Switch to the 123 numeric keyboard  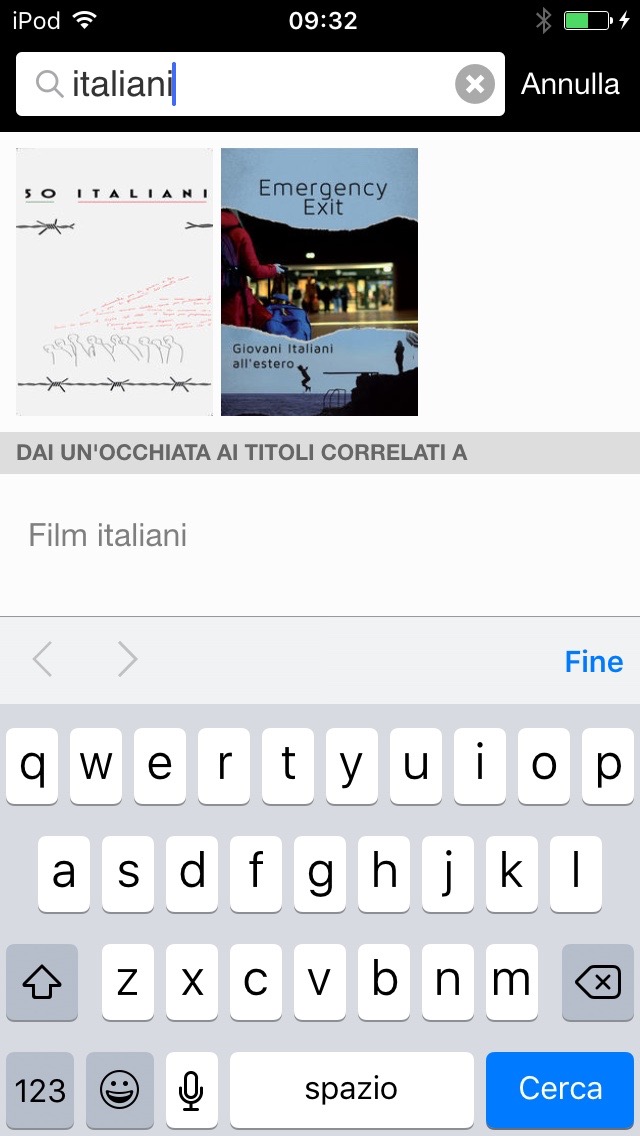[x=40, y=1089]
